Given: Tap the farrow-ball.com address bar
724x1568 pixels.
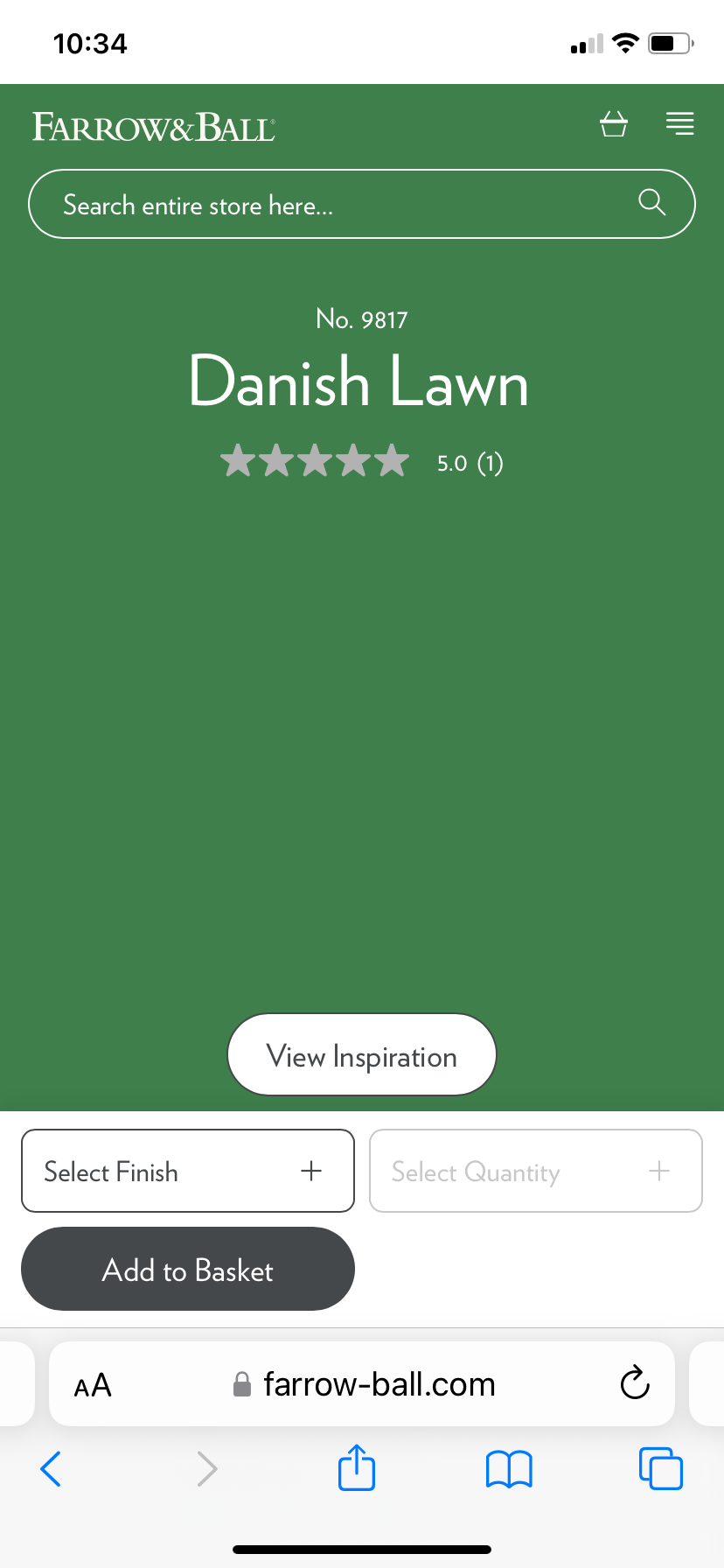Looking at the screenshot, I should tap(367, 1384).
